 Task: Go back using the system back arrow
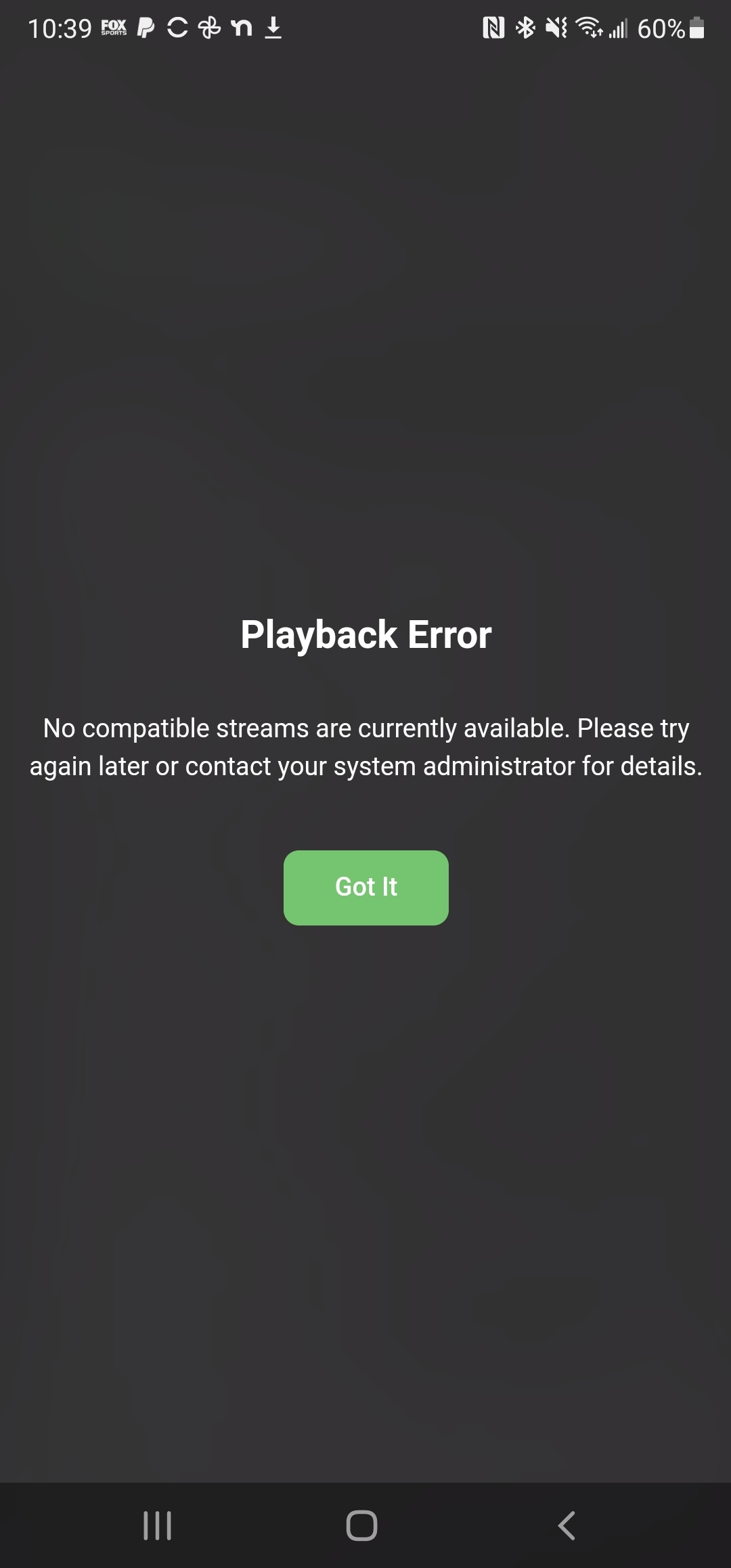[x=566, y=1525]
